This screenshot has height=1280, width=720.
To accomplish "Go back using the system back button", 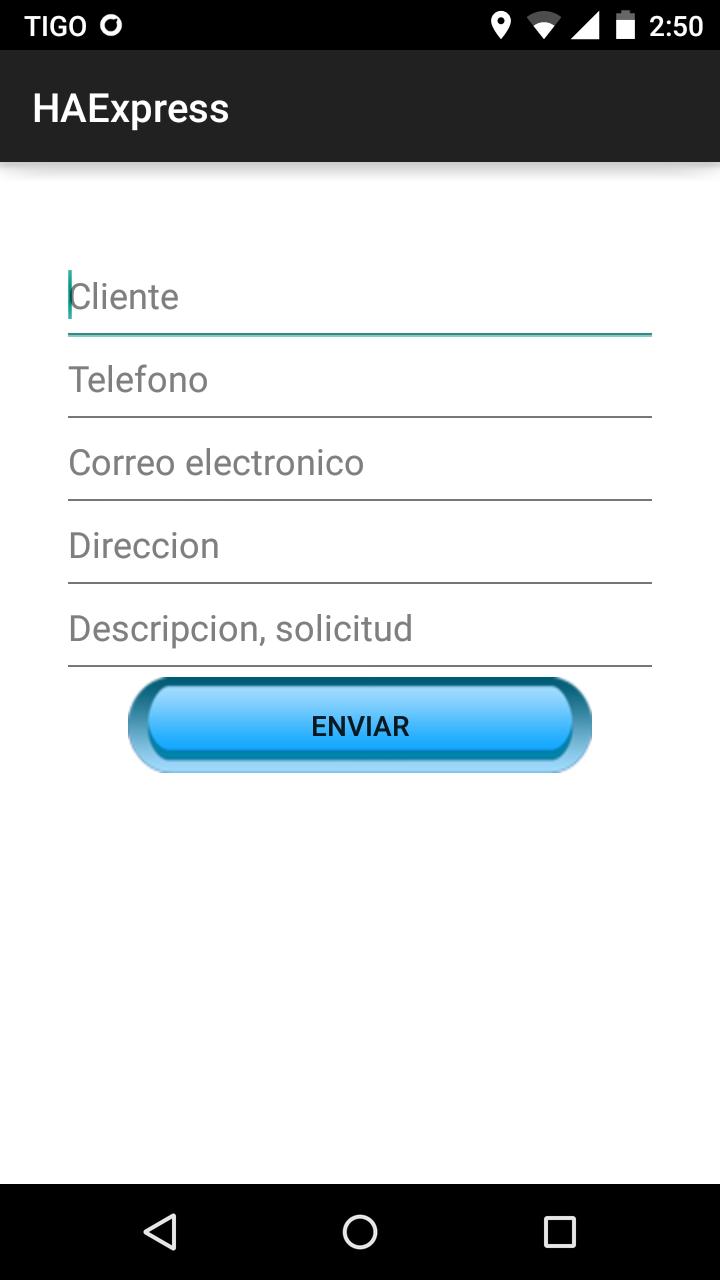I will 160,1232.
